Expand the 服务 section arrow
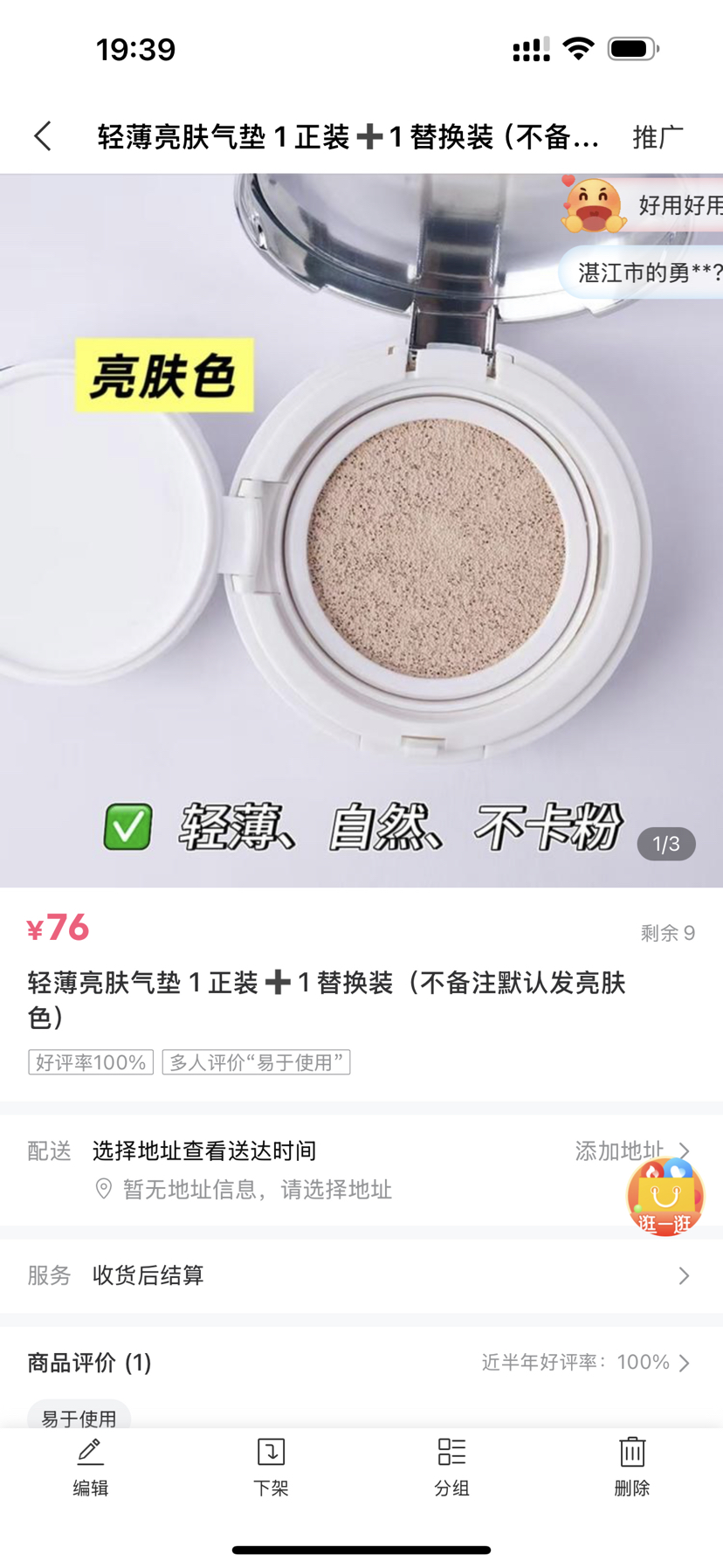Screen dimensions: 723x1568 (x=685, y=1275)
